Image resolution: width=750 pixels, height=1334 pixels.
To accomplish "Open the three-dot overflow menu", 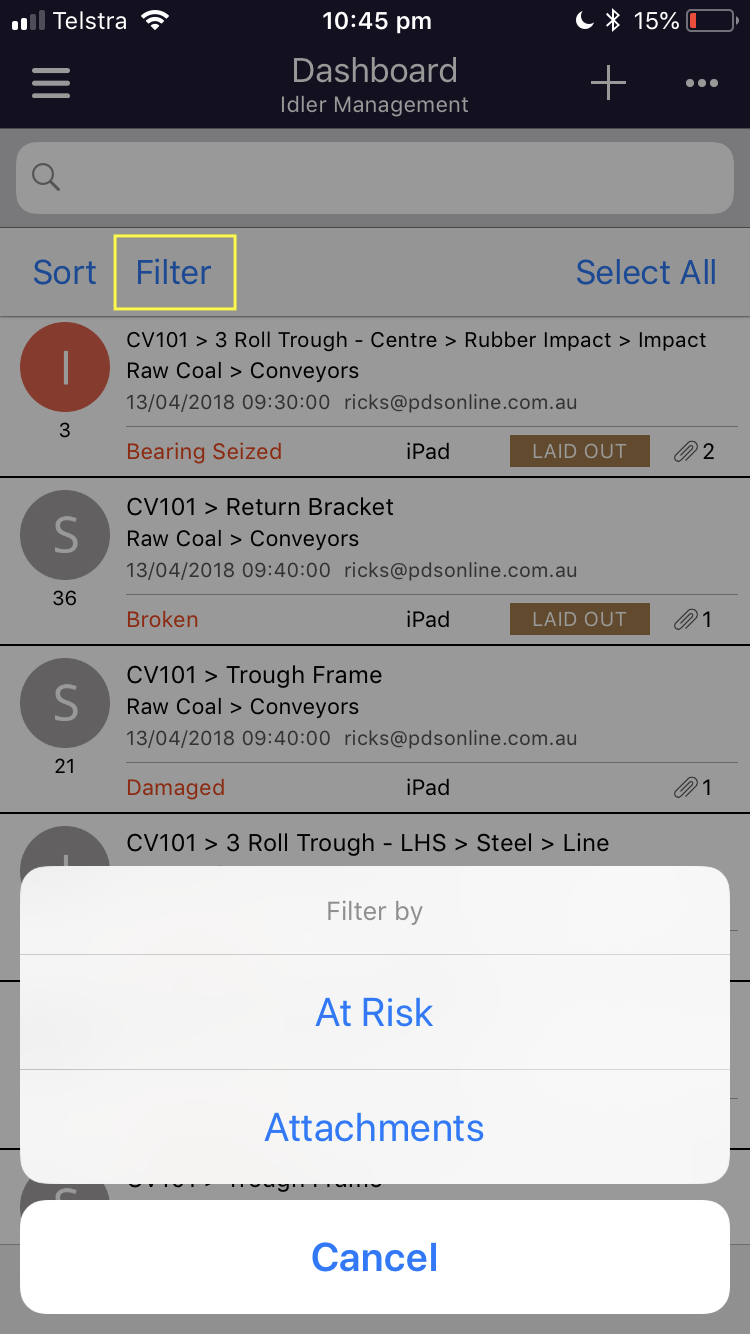I will click(702, 83).
